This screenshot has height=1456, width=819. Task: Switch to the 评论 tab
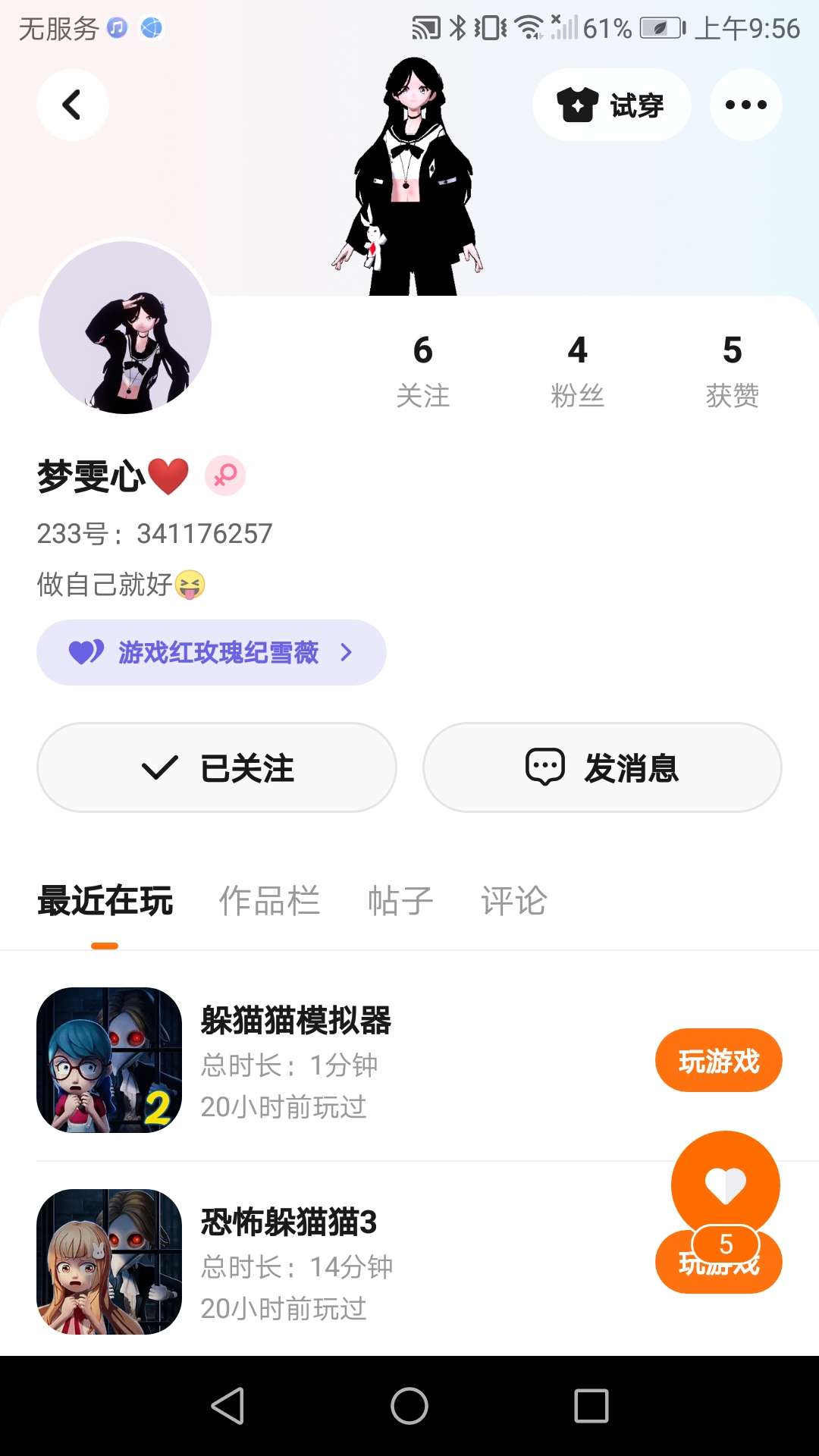[513, 901]
